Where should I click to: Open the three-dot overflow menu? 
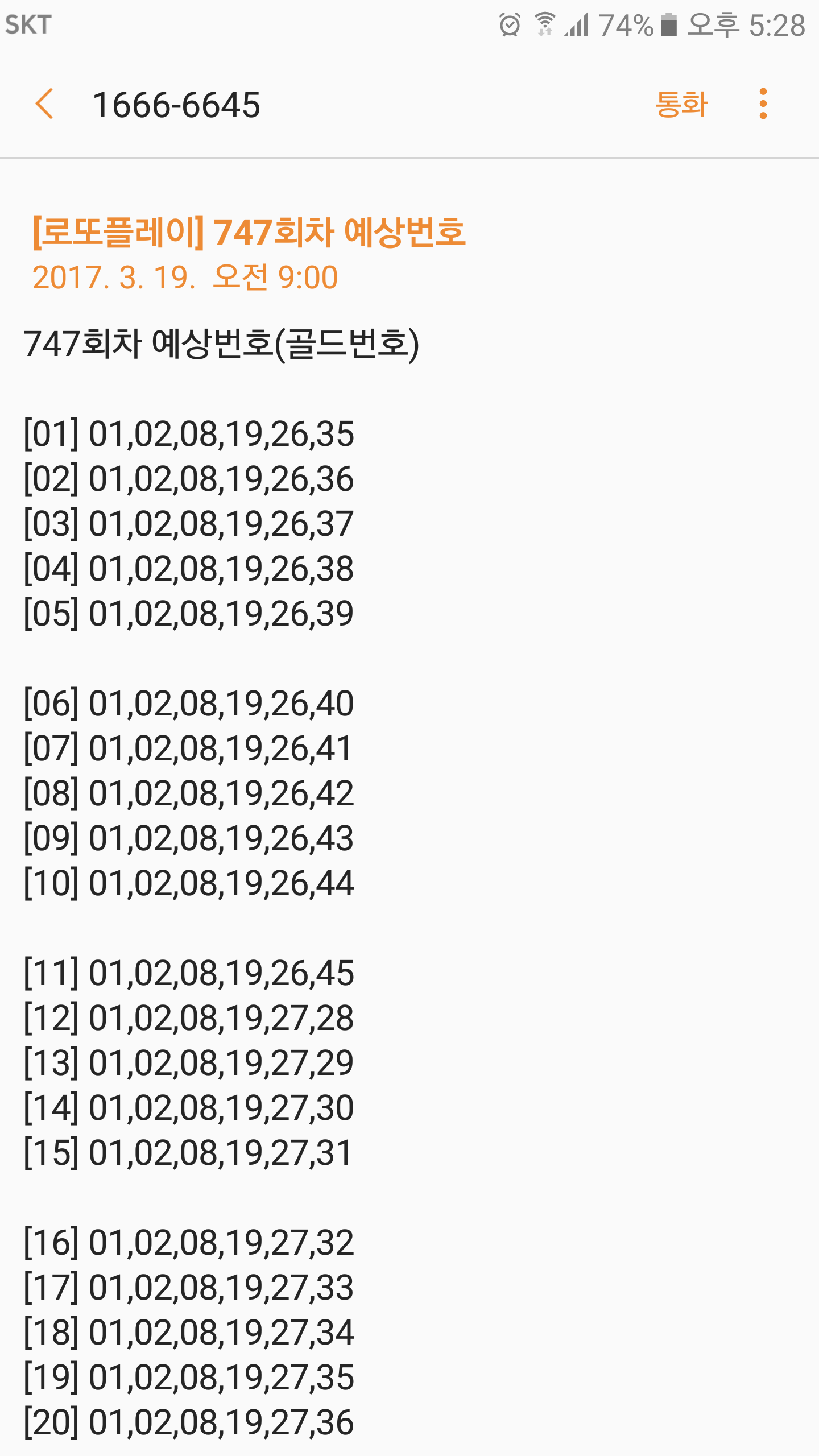763,104
